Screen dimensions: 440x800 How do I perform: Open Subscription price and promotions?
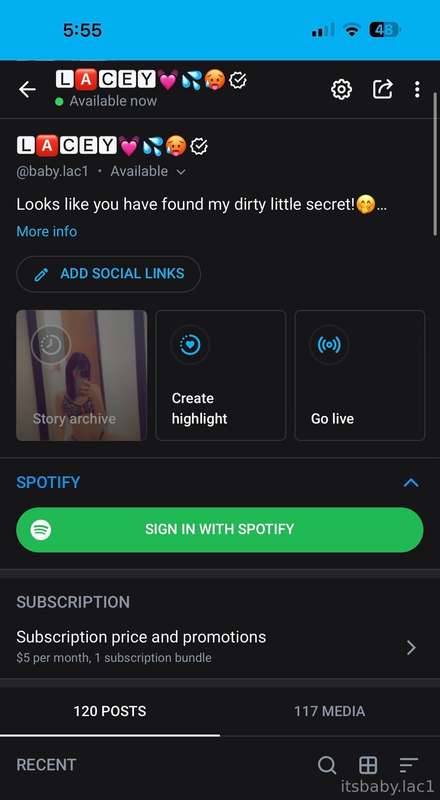[x=217, y=647]
